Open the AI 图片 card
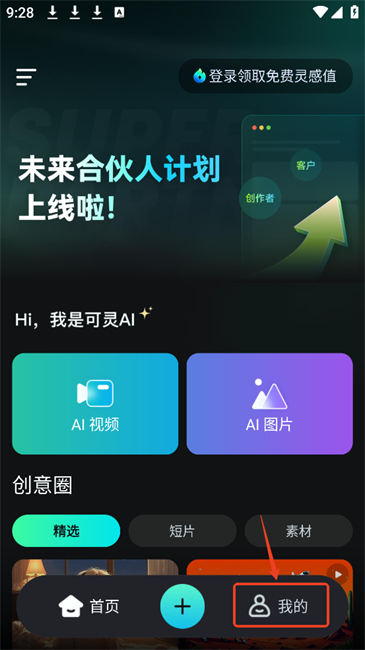 click(270, 404)
